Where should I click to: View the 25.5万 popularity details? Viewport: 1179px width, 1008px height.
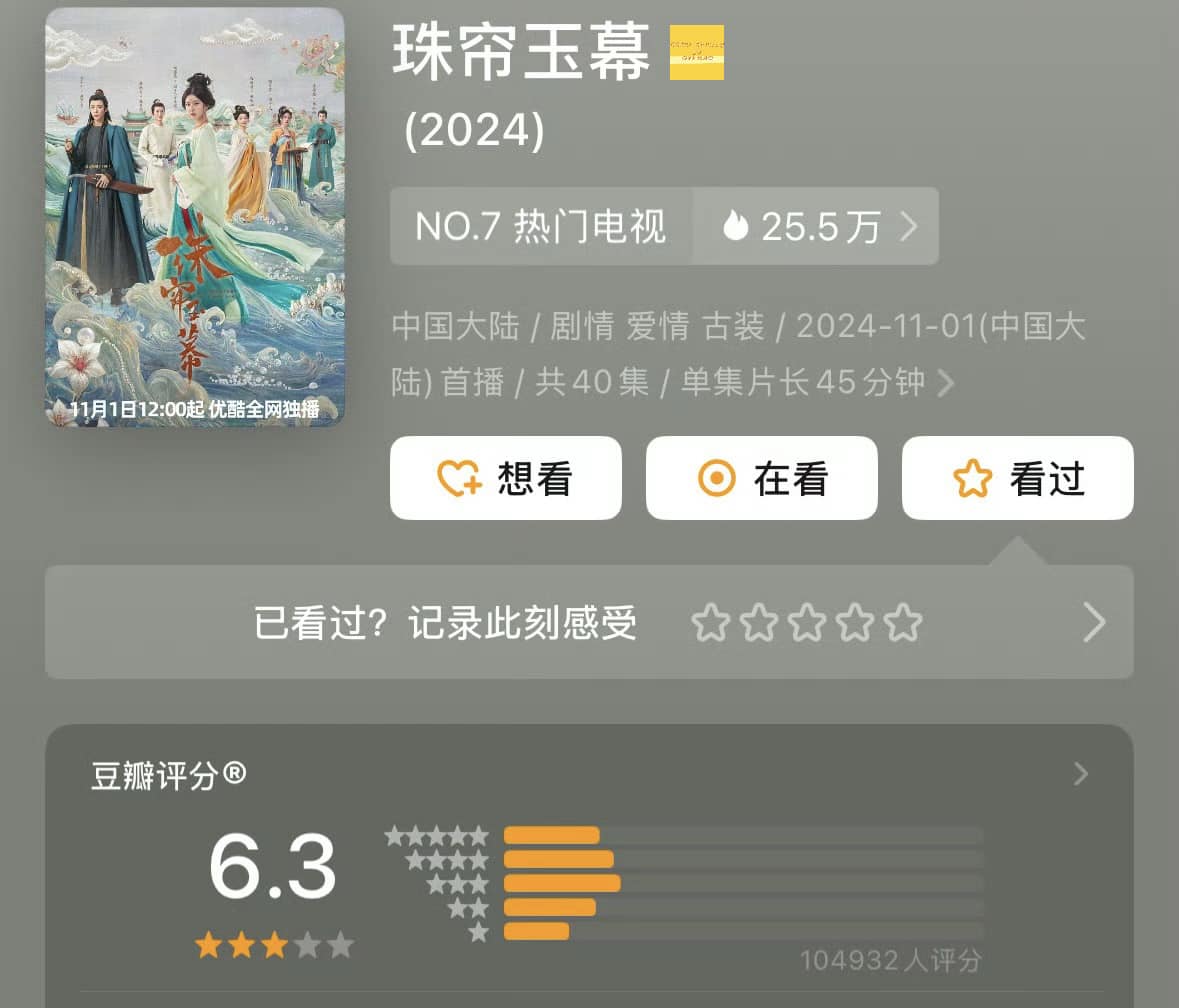tap(817, 227)
